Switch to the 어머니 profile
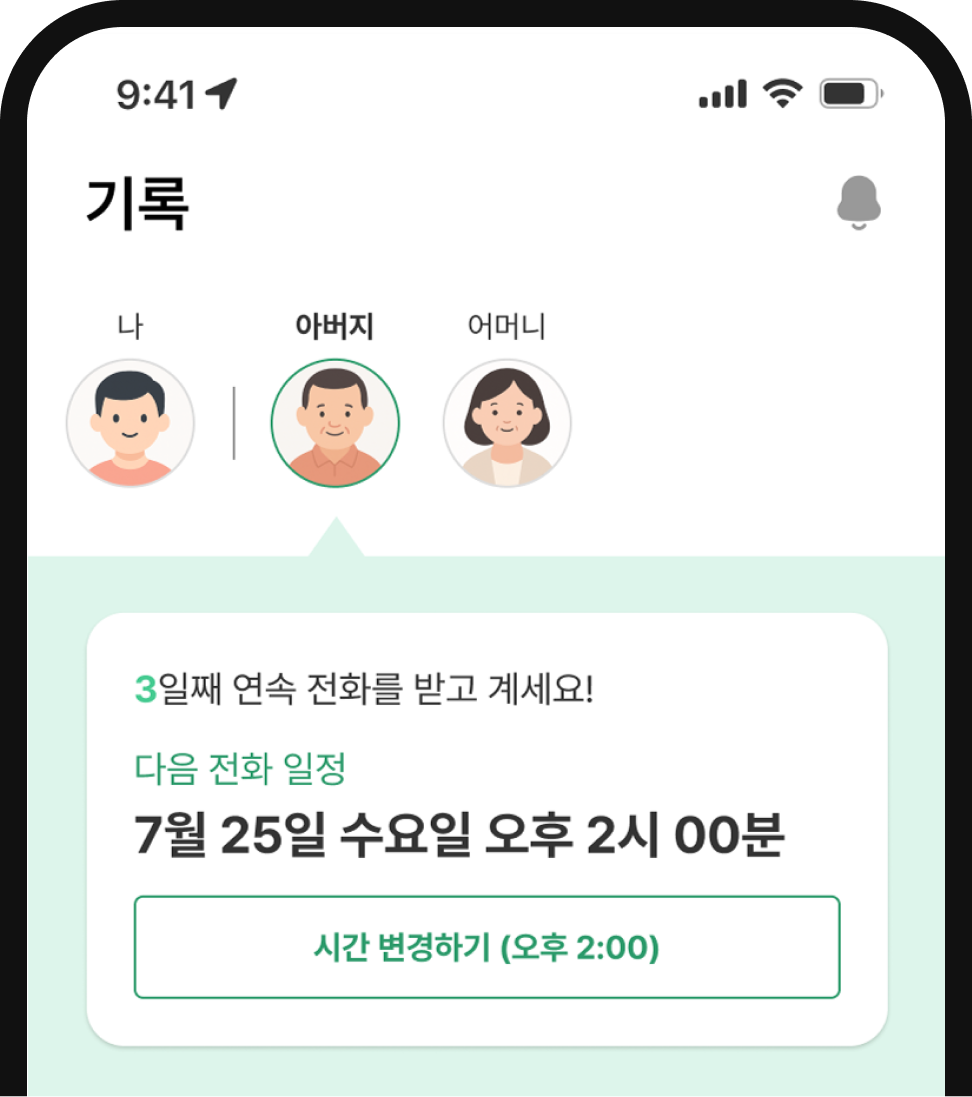 [x=507, y=423]
